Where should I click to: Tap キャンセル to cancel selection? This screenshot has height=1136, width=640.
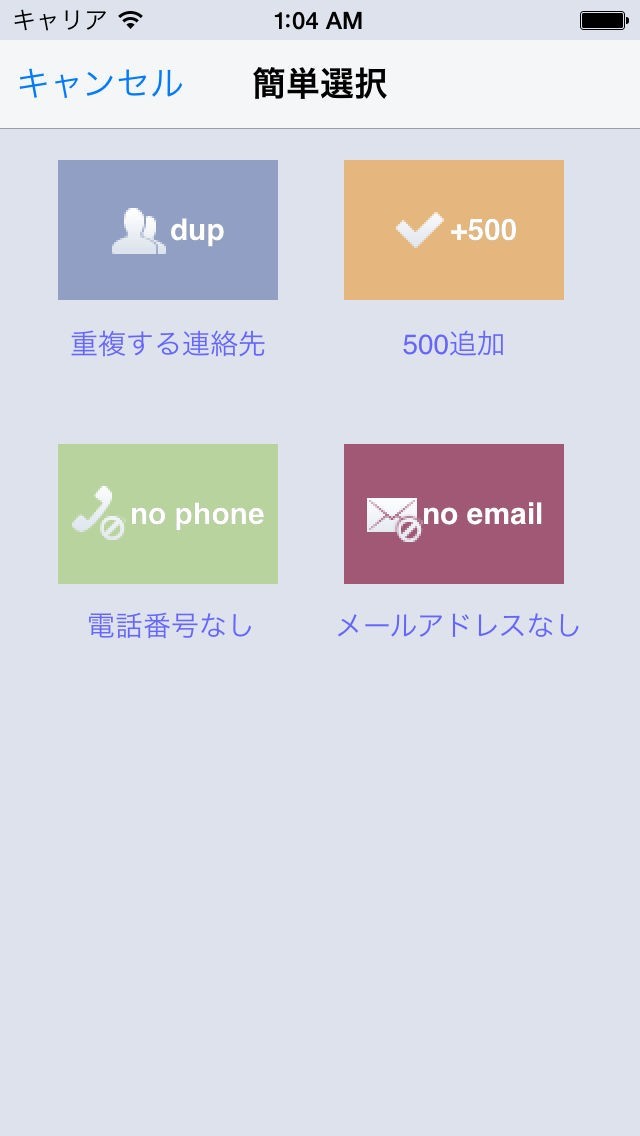(x=100, y=84)
